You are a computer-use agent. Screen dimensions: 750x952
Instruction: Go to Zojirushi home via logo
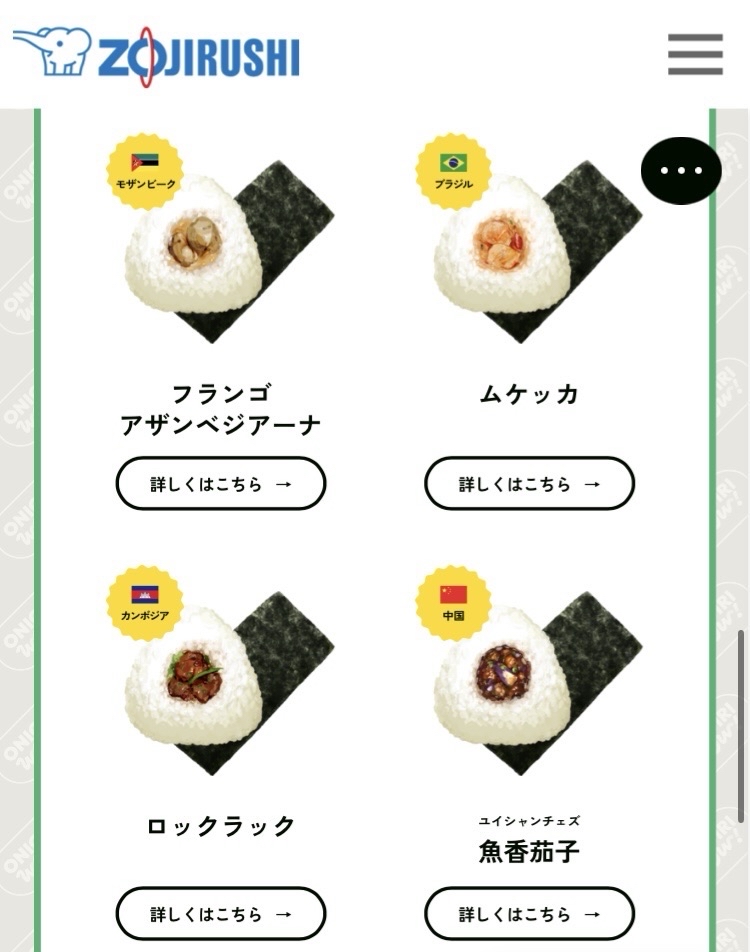pos(157,54)
